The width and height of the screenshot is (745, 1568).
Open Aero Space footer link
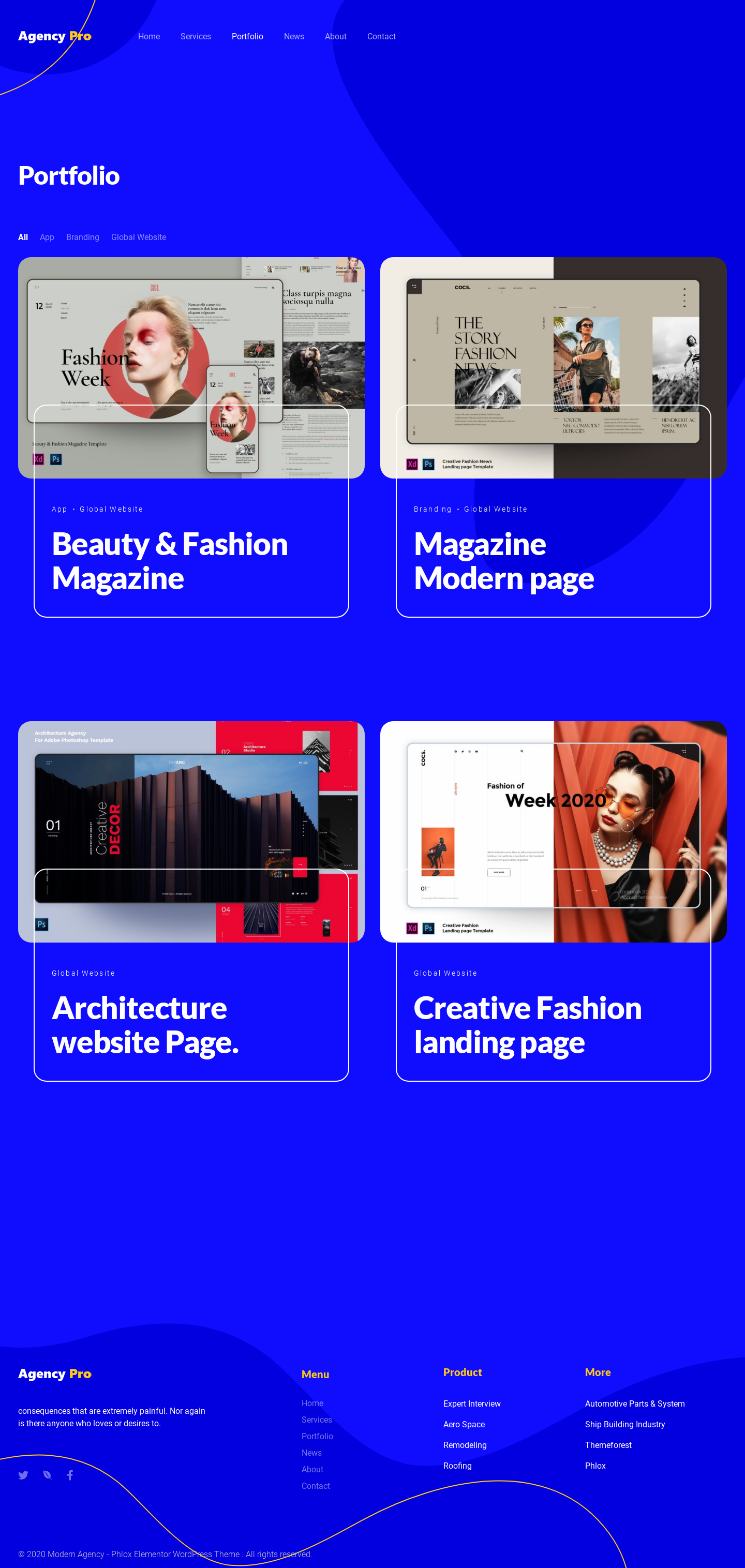(x=464, y=1424)
